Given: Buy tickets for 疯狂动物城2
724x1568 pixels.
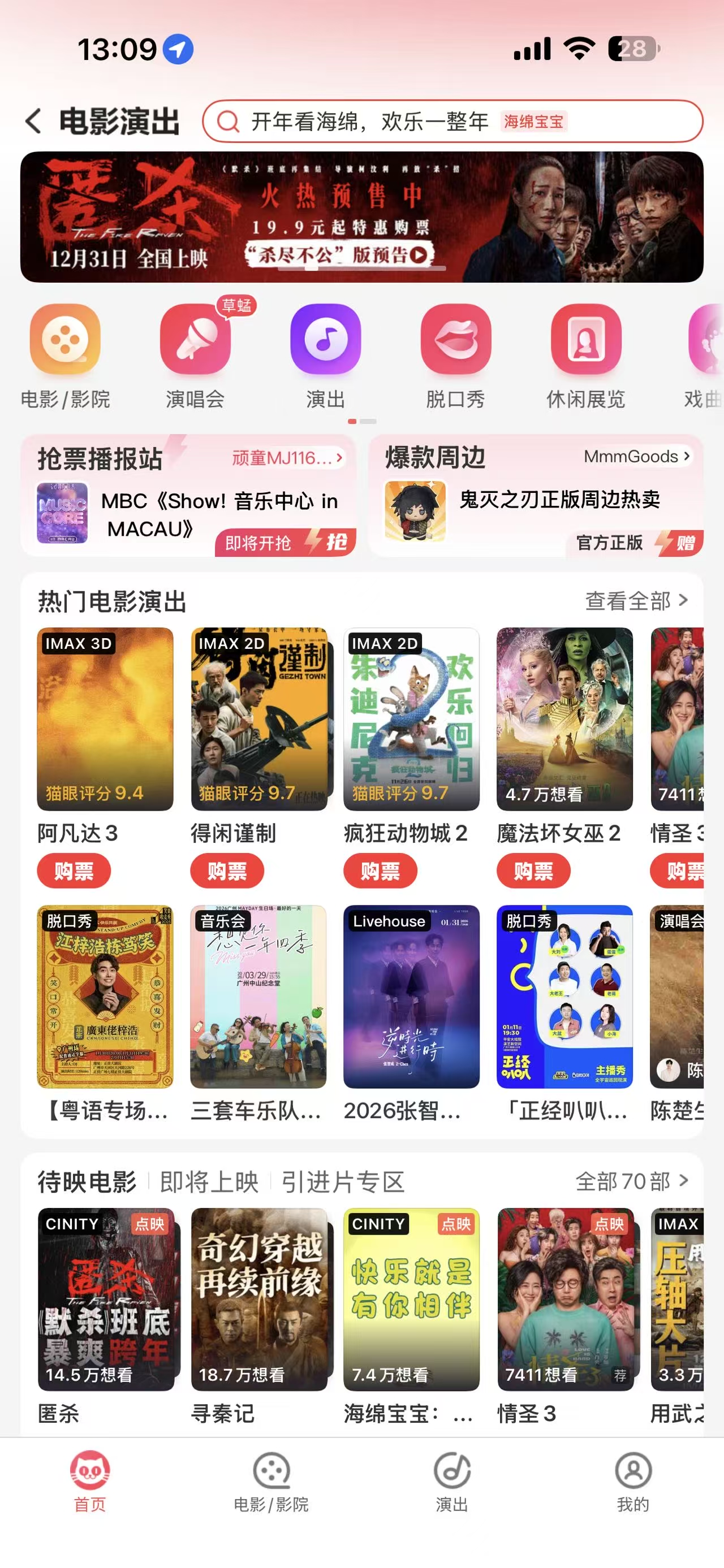Looking at the screenshot, I should pyautogui.click(x=380, y=871).
